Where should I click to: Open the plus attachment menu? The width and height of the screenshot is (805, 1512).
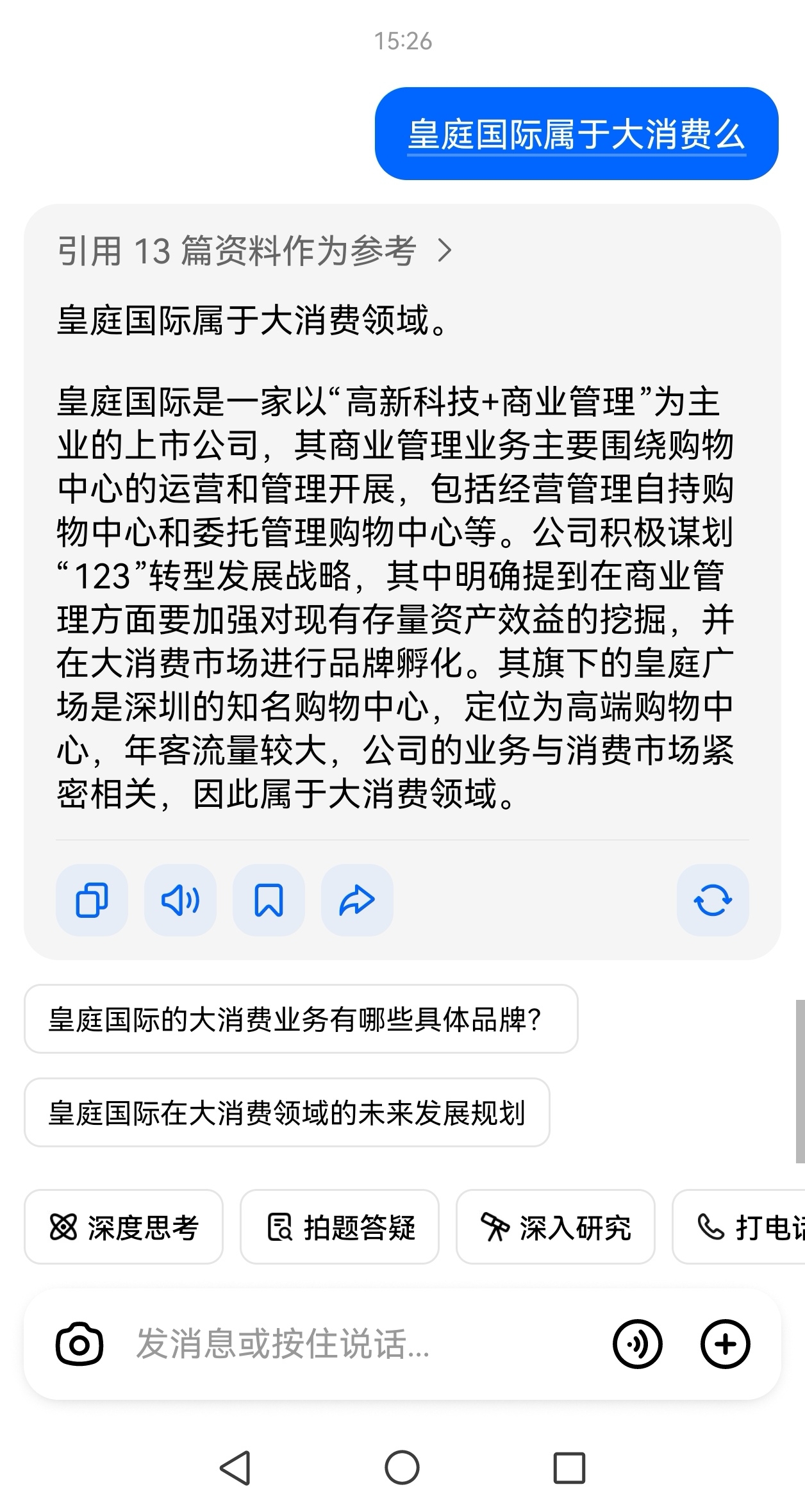725,1344
